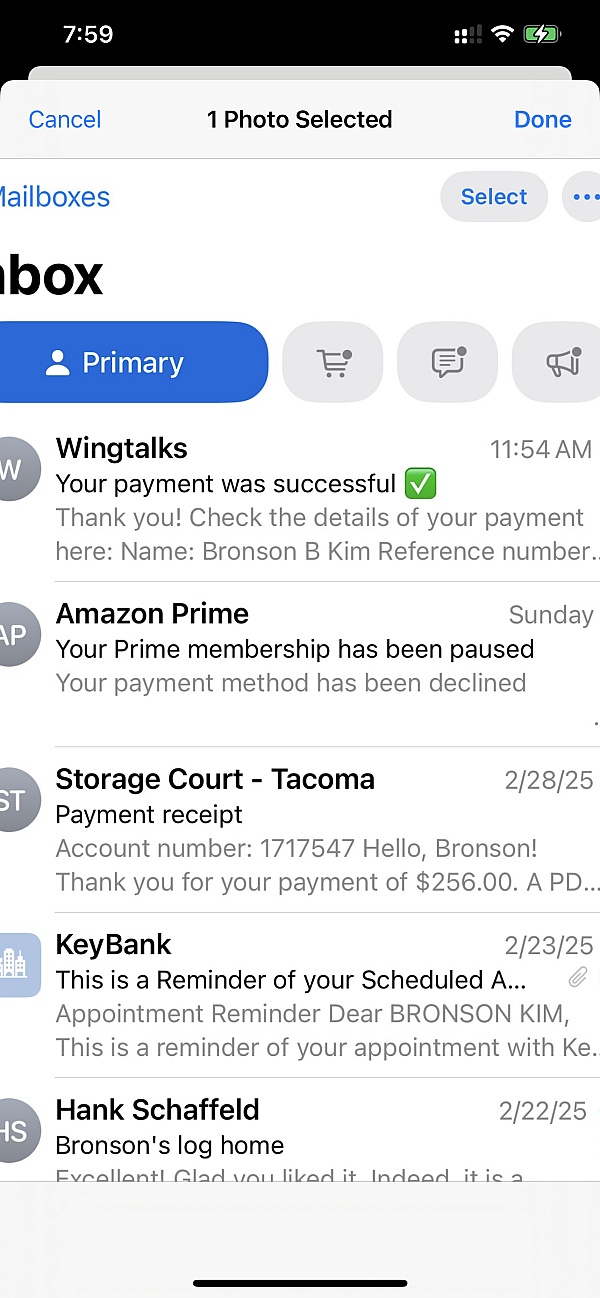Screen dimensions: 600x1298
Task: Cancel the photo selection
Action: click(x=65, y=120)
